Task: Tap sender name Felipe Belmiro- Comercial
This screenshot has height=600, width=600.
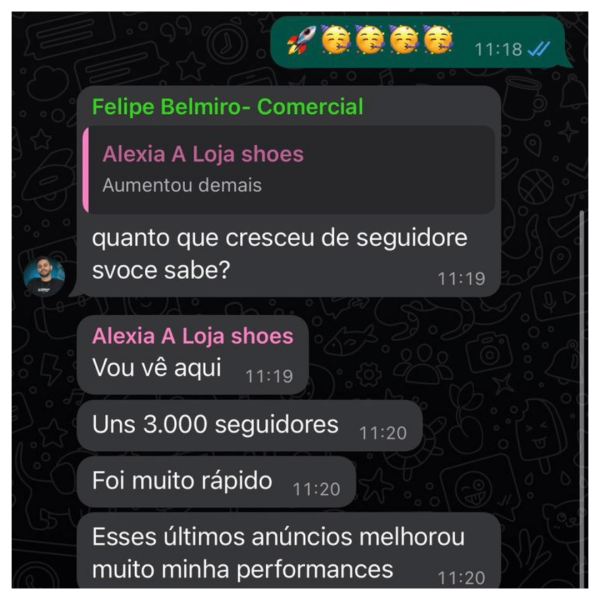Action: pyautogui.click(x=227, y=107)
